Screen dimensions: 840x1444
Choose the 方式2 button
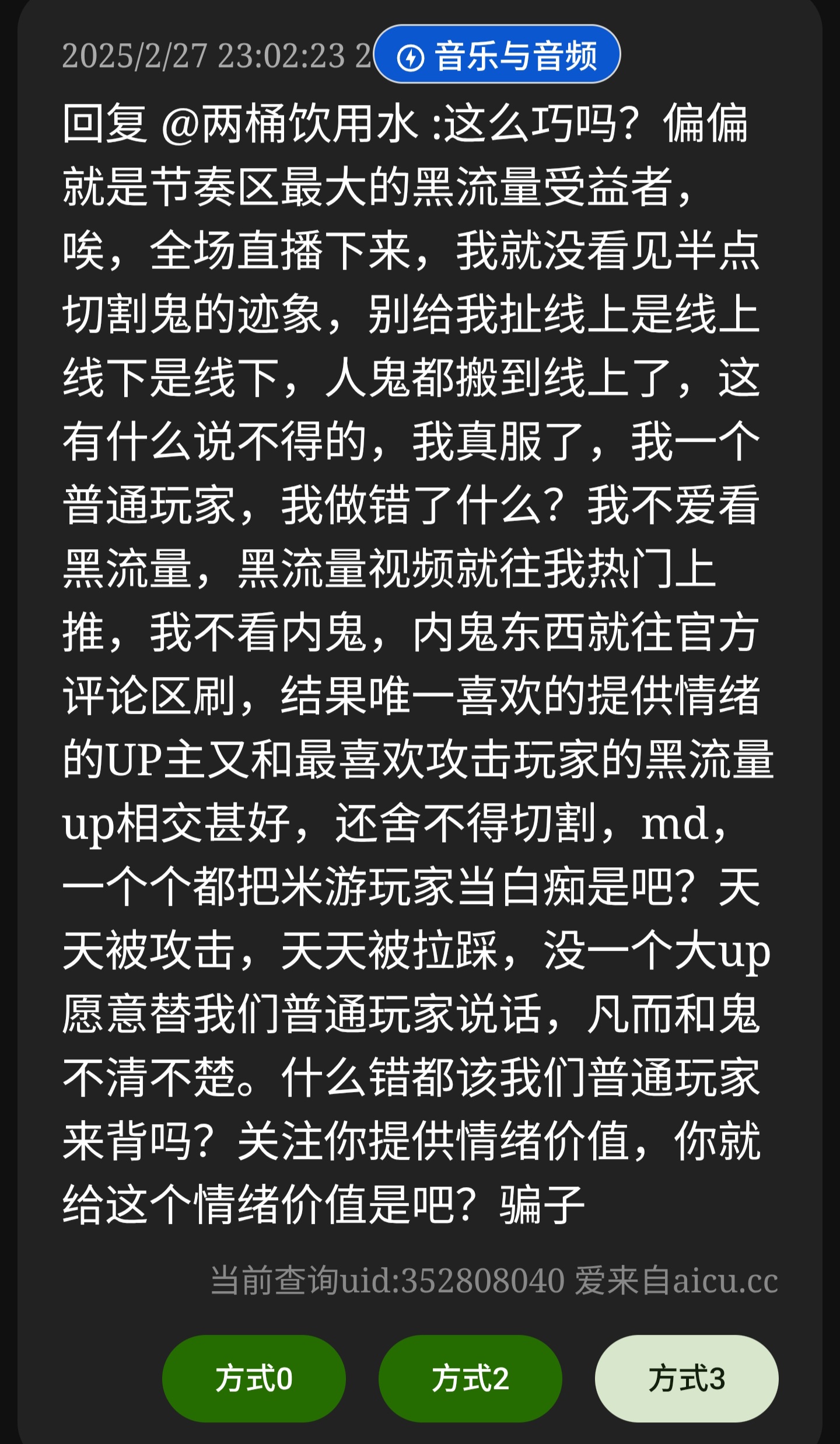click(x=470, y=1378)
